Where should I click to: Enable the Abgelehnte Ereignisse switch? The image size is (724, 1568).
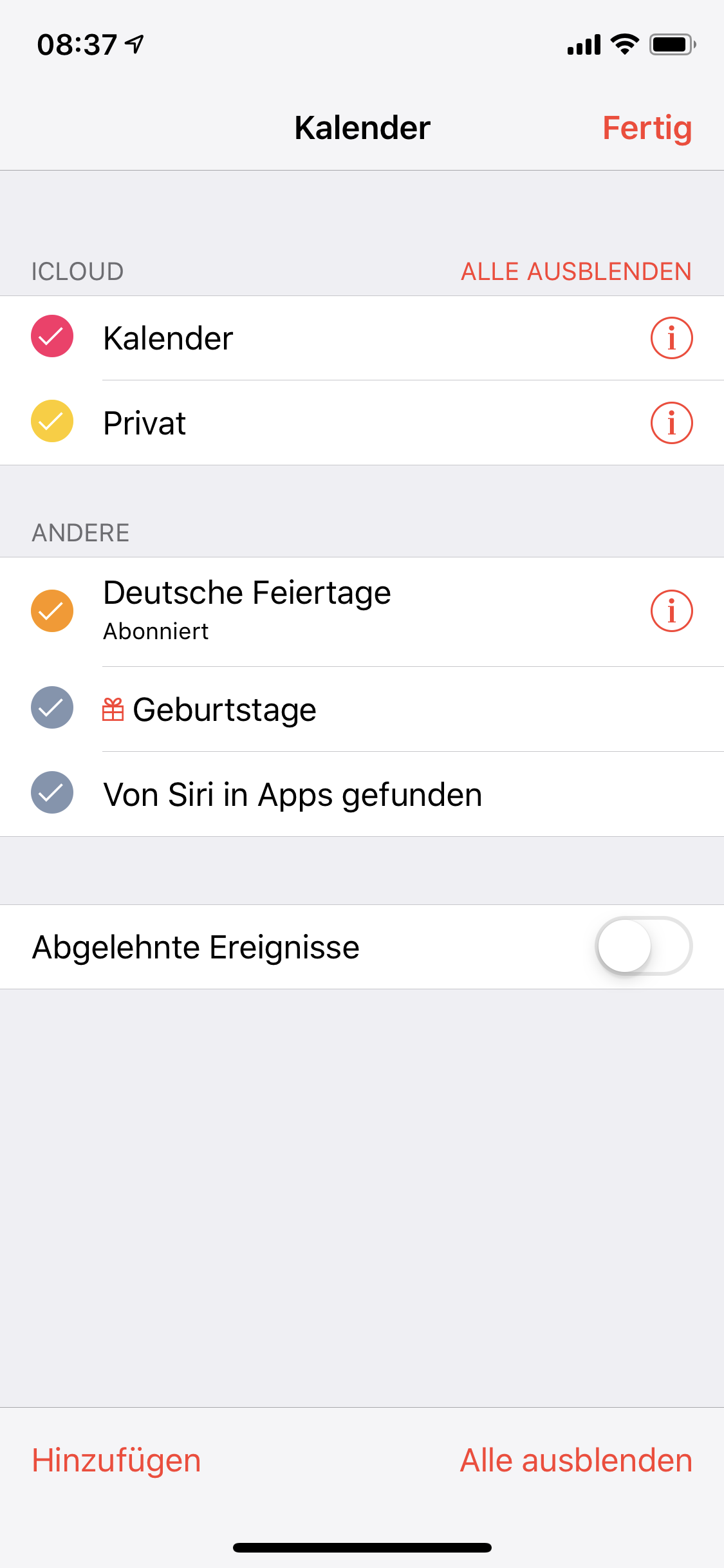coord(643,946)
